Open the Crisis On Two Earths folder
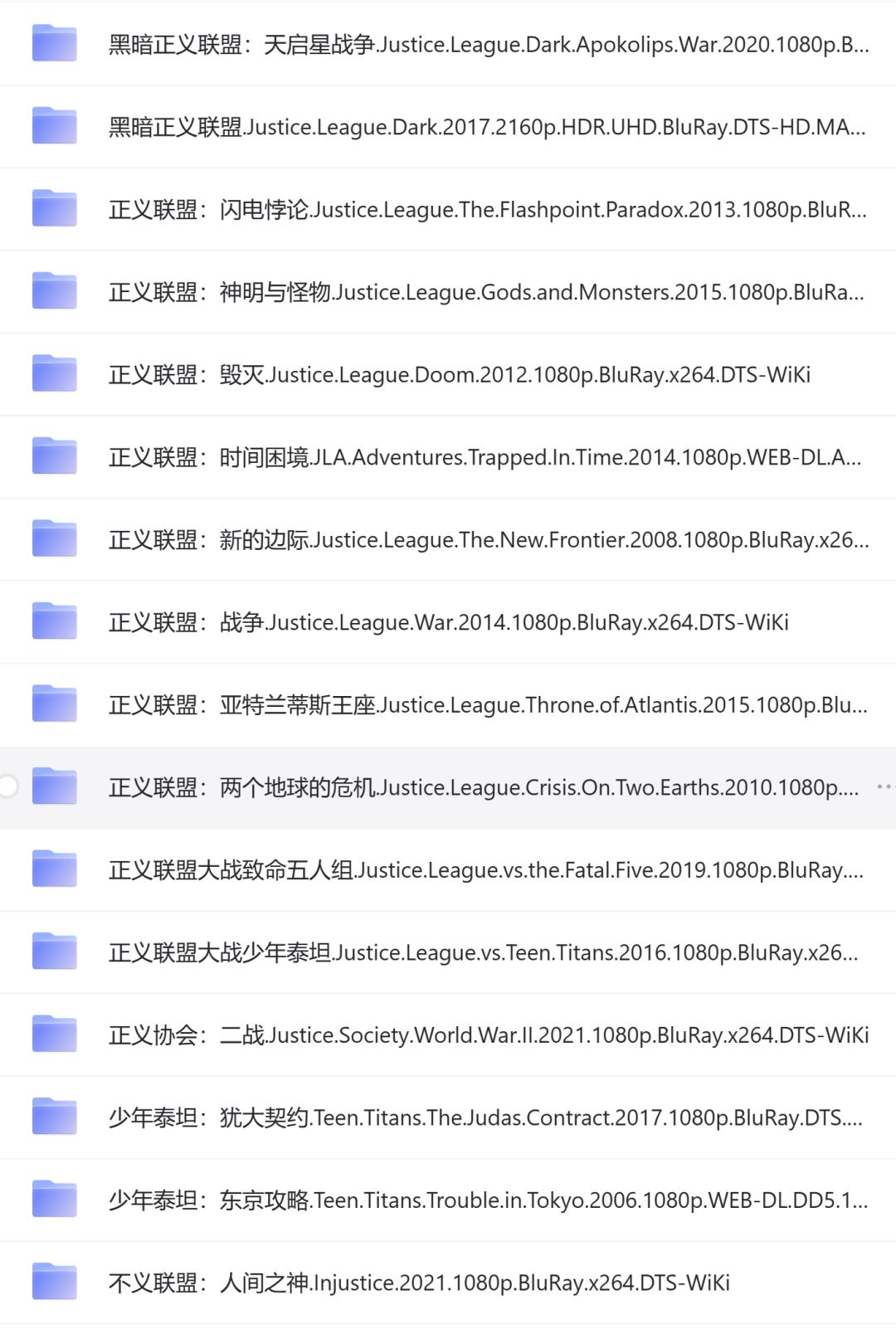896x1329 pixels. 483,787
